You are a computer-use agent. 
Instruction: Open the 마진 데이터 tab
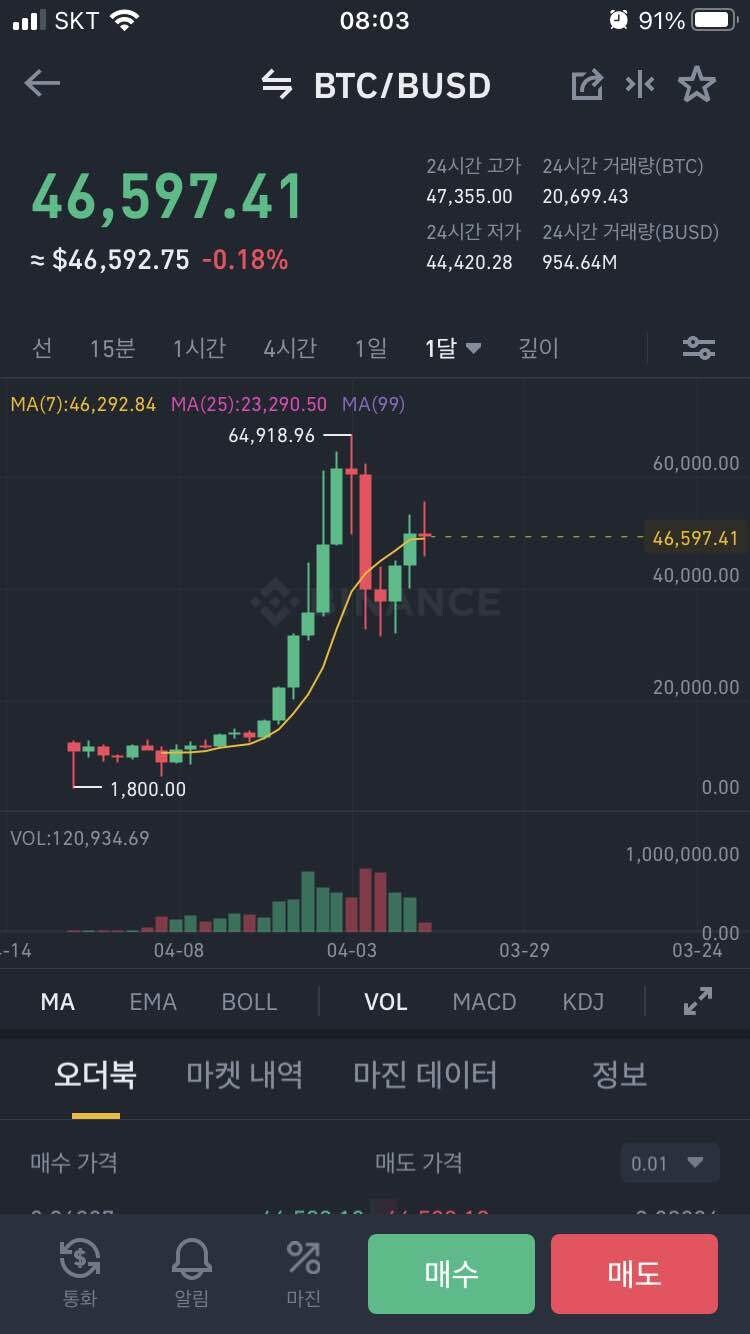[x=425, y=1075]
